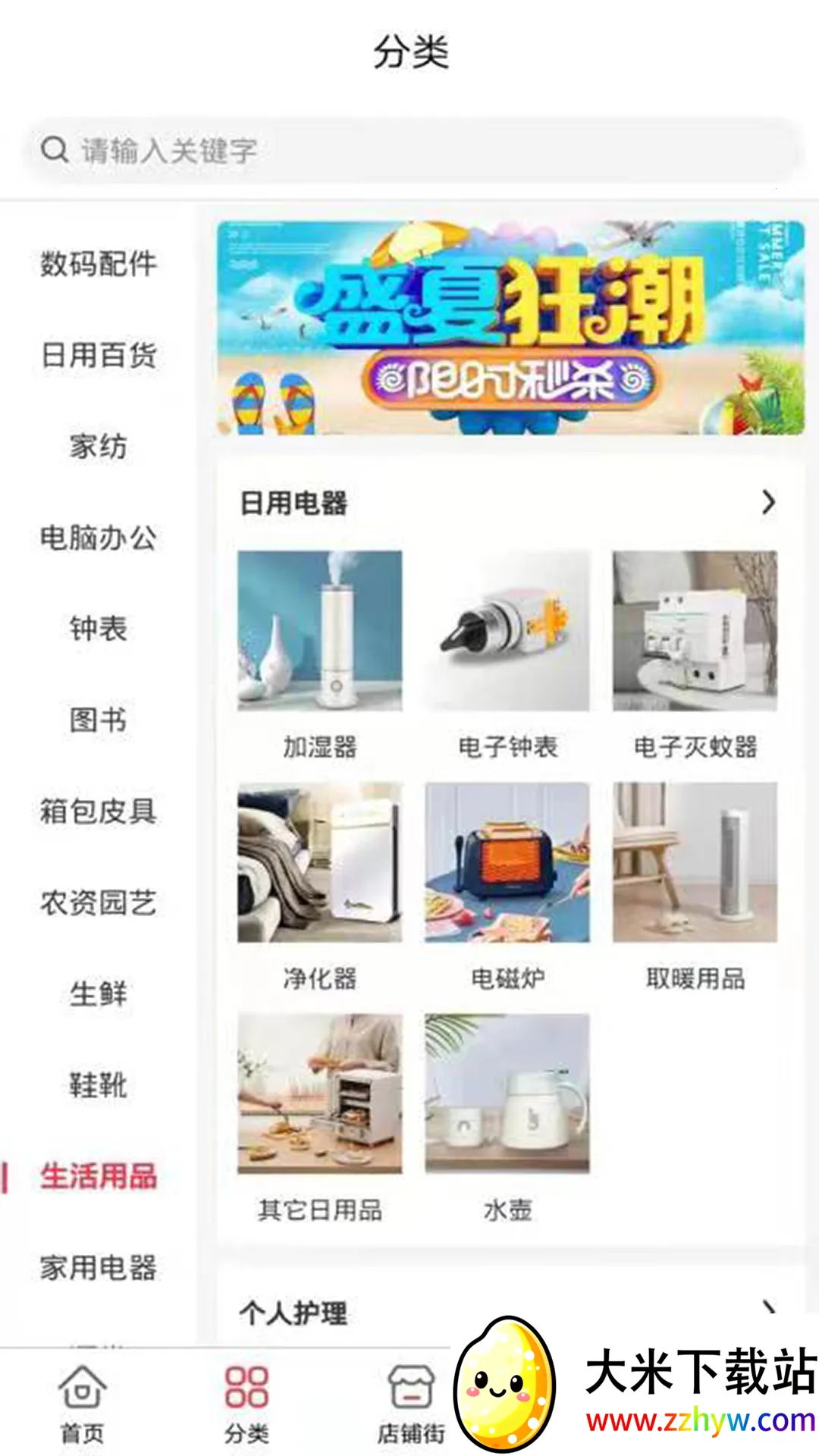Open the 加湿器 category tile
The height and width of the screenshot is (1456, 819).
click(x=319, y=631)
